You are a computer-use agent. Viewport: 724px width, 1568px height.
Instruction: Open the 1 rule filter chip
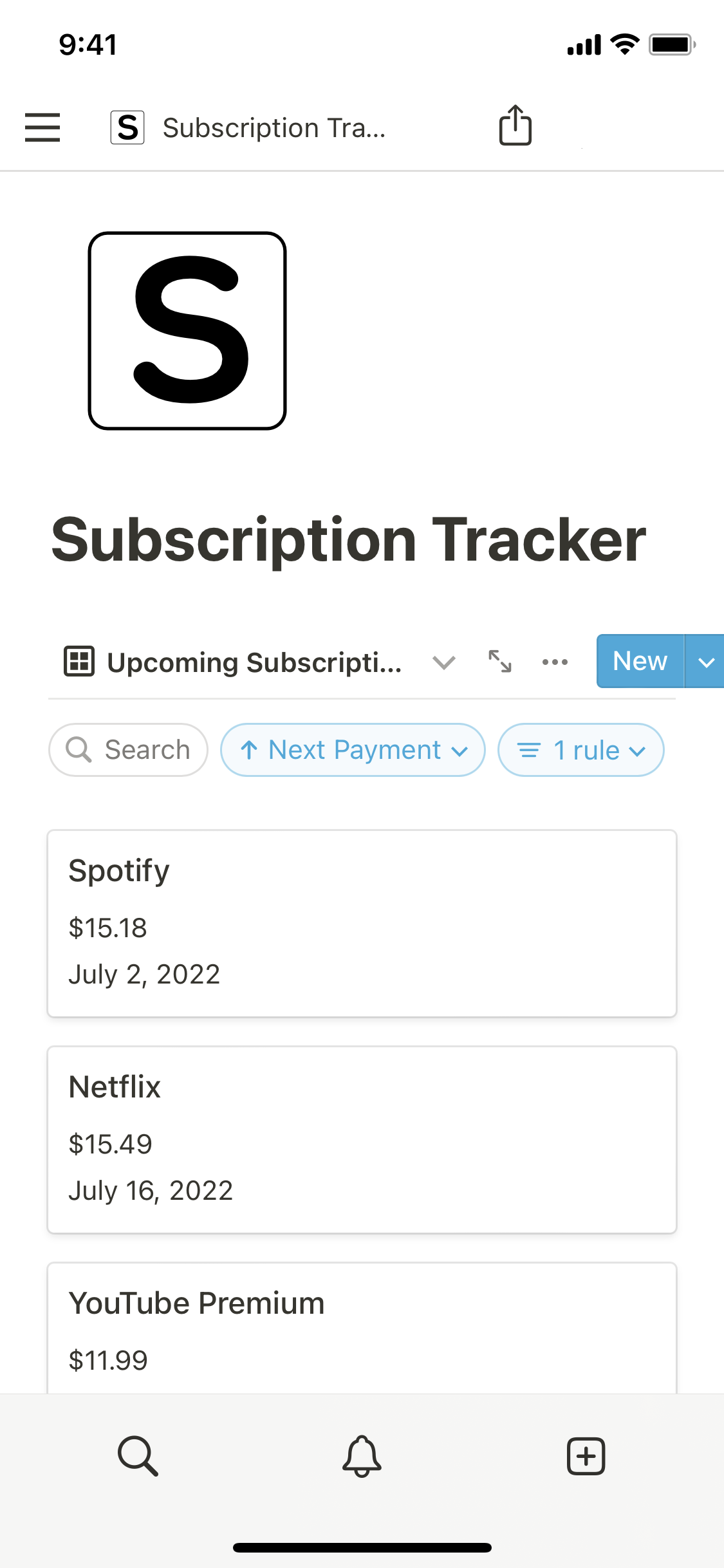click(x=580, y=750)
